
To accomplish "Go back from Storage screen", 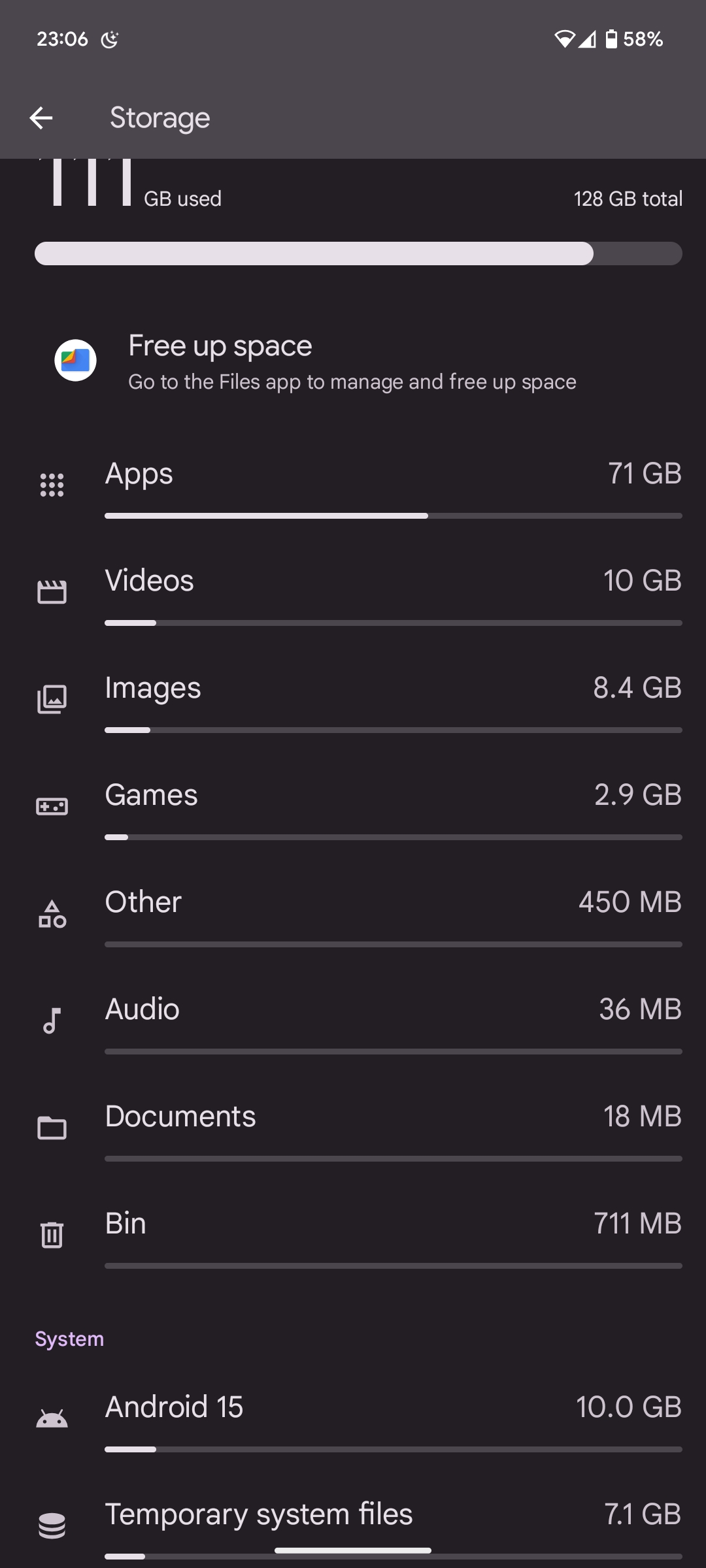I will 41,118.
